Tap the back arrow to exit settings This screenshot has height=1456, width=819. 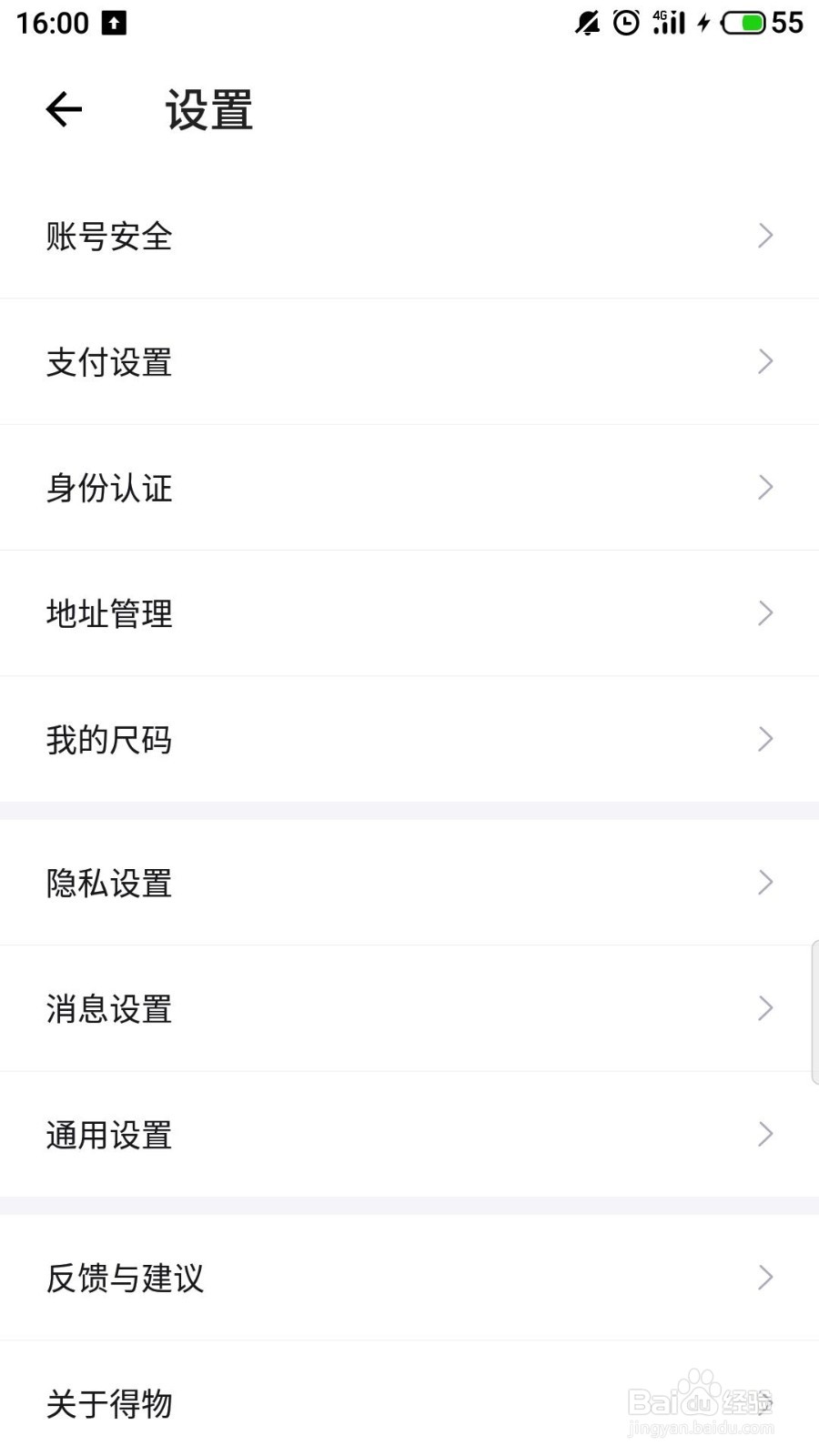pos(63,108)
